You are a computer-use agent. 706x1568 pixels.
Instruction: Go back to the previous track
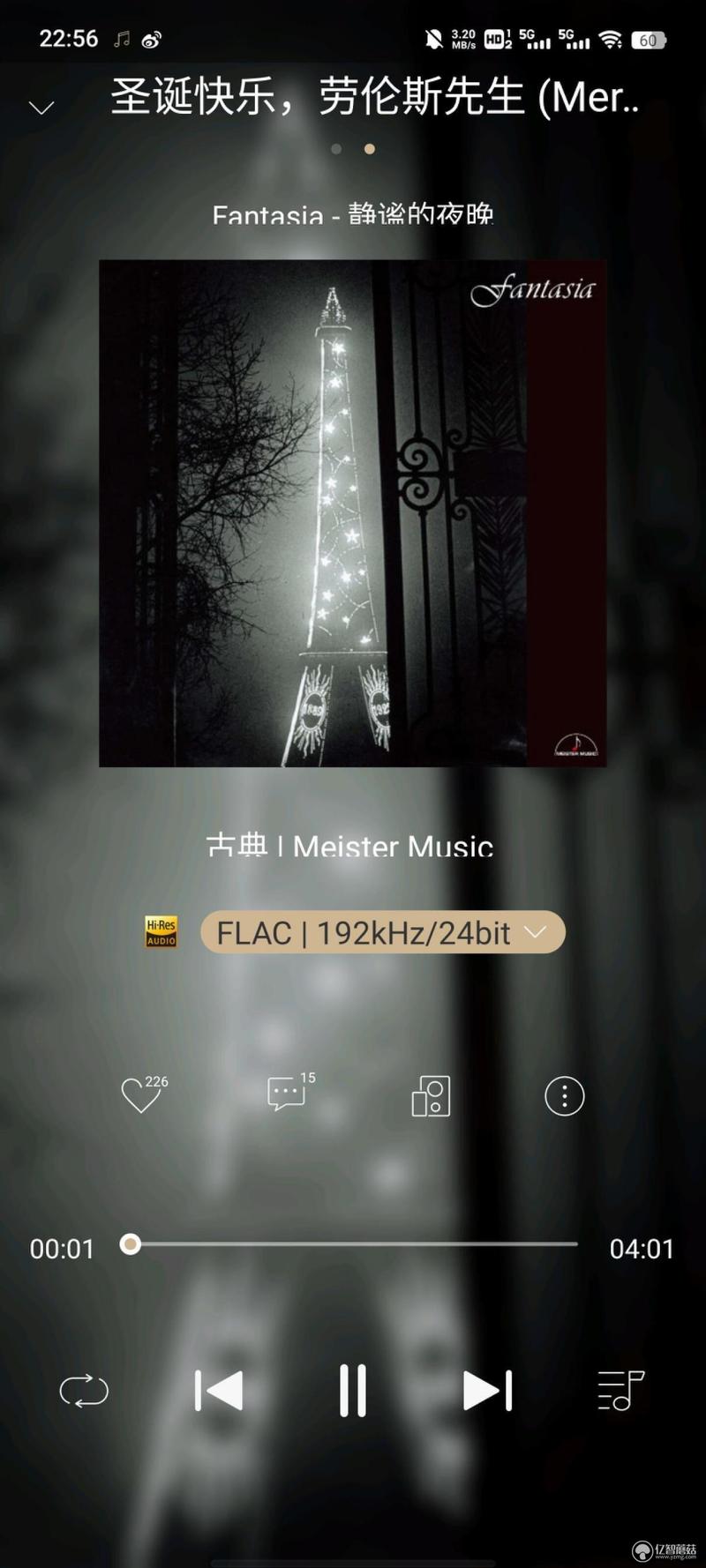pyautogui.click(x=219, y=1391)
